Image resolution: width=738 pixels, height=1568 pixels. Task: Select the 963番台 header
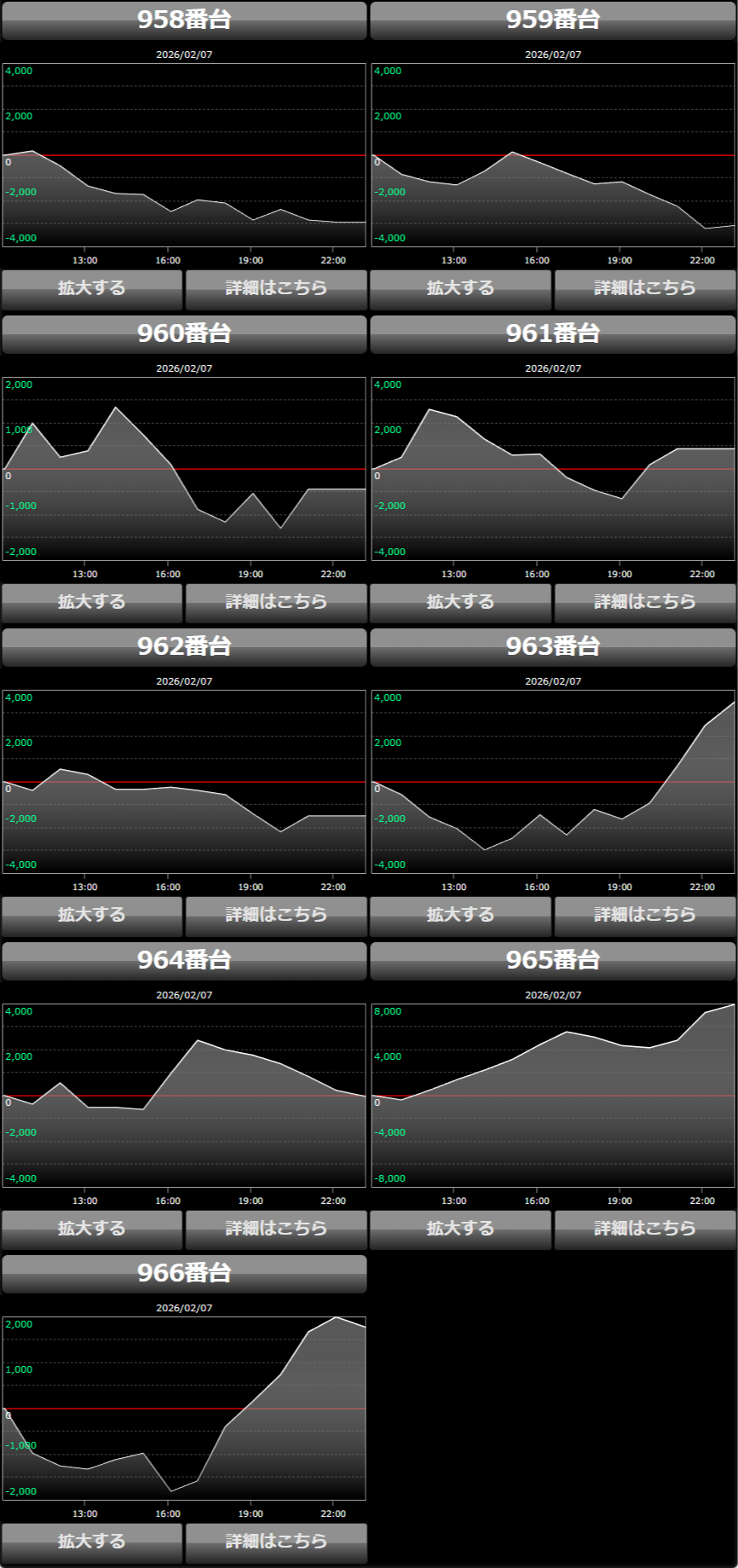[553, 647]
